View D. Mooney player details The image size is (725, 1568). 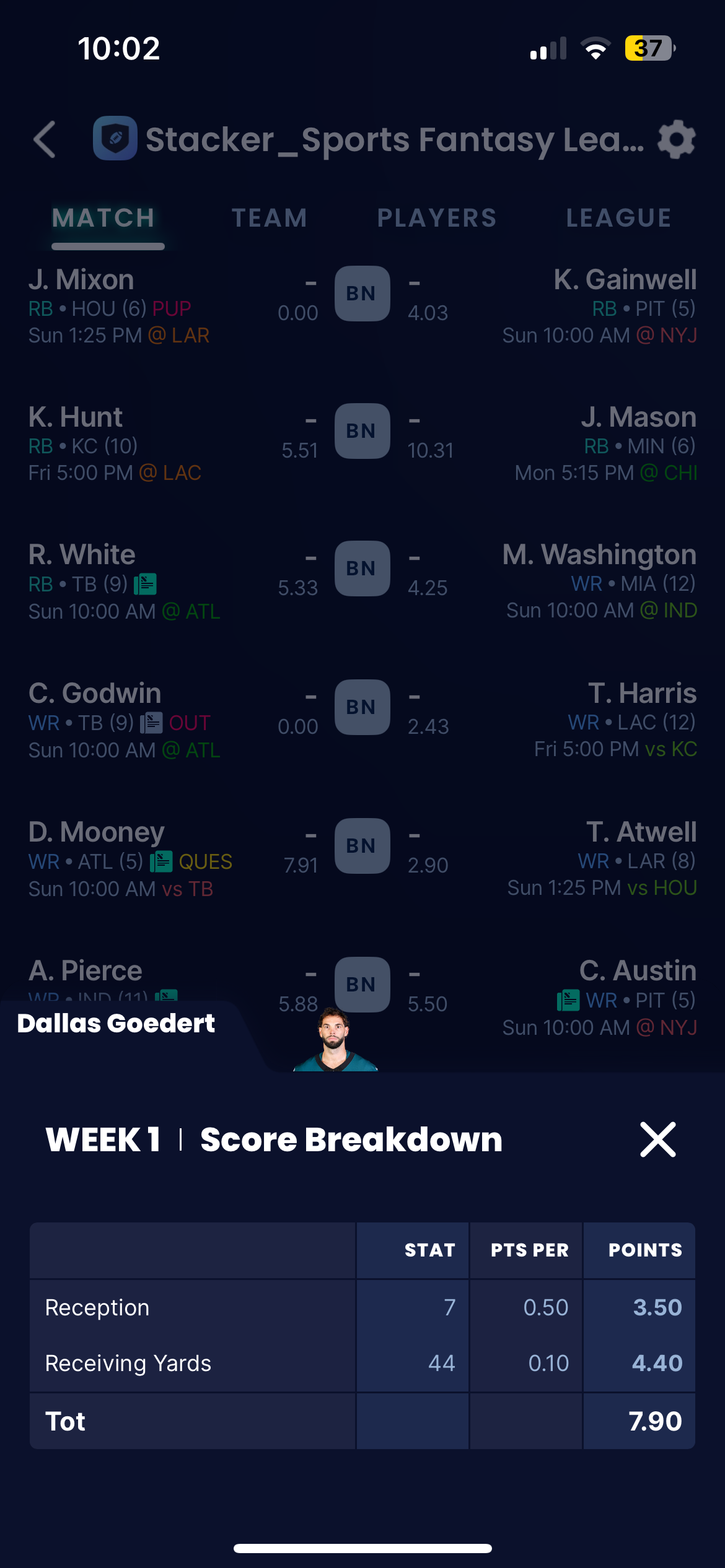(x=97, y=832)
